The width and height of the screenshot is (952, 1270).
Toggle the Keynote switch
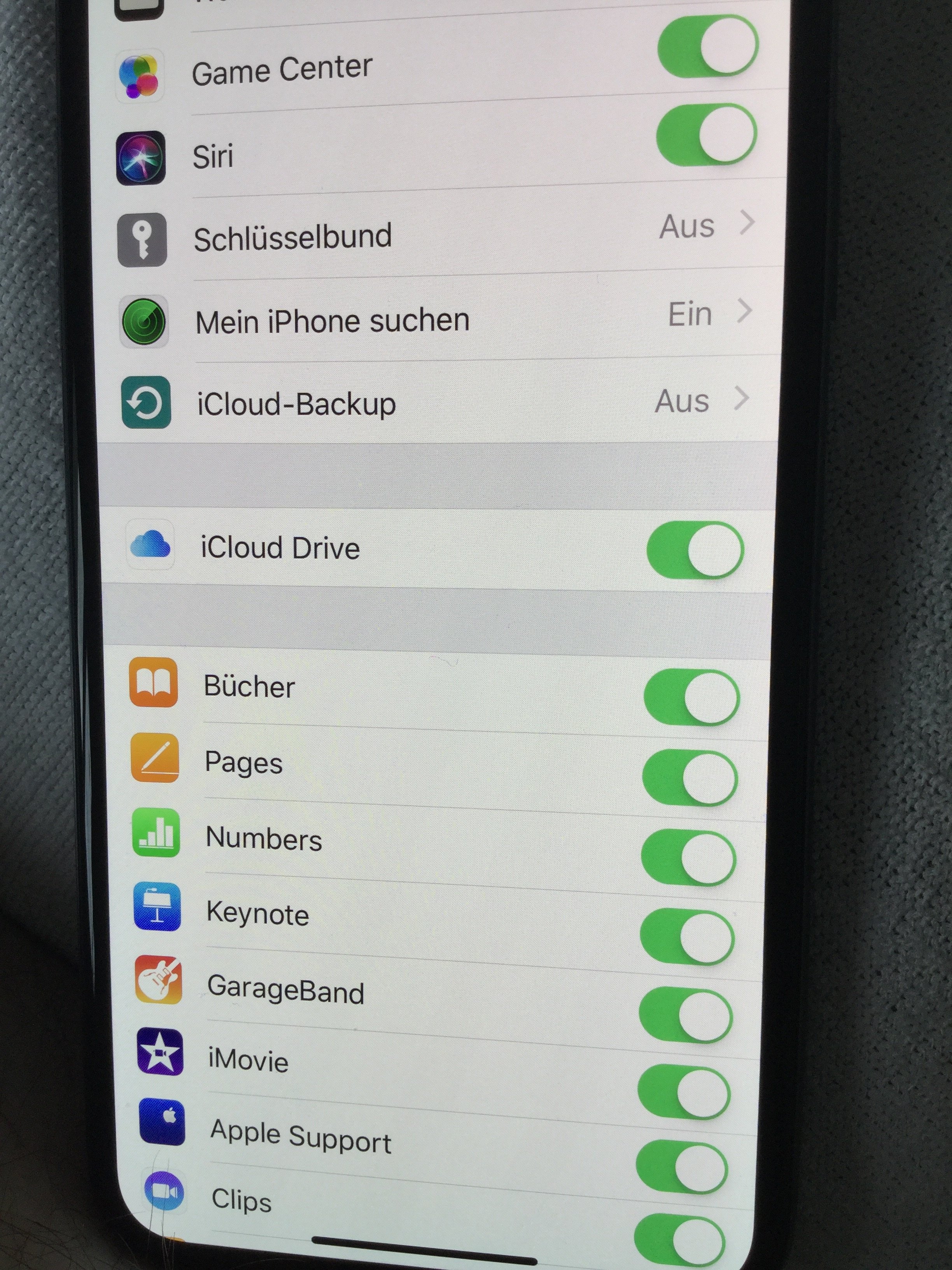[687, 937]
